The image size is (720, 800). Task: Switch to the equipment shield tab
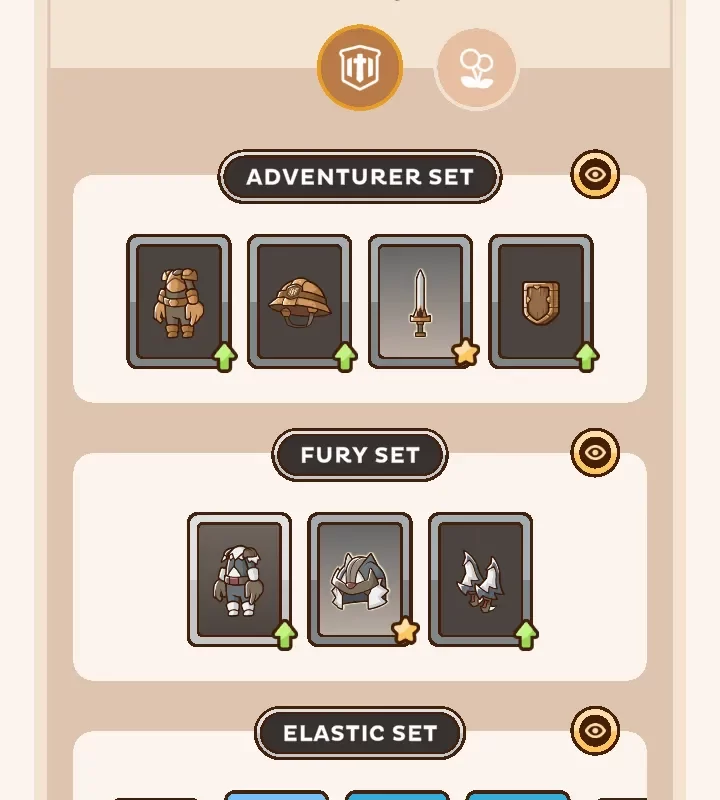pos(360,68)
